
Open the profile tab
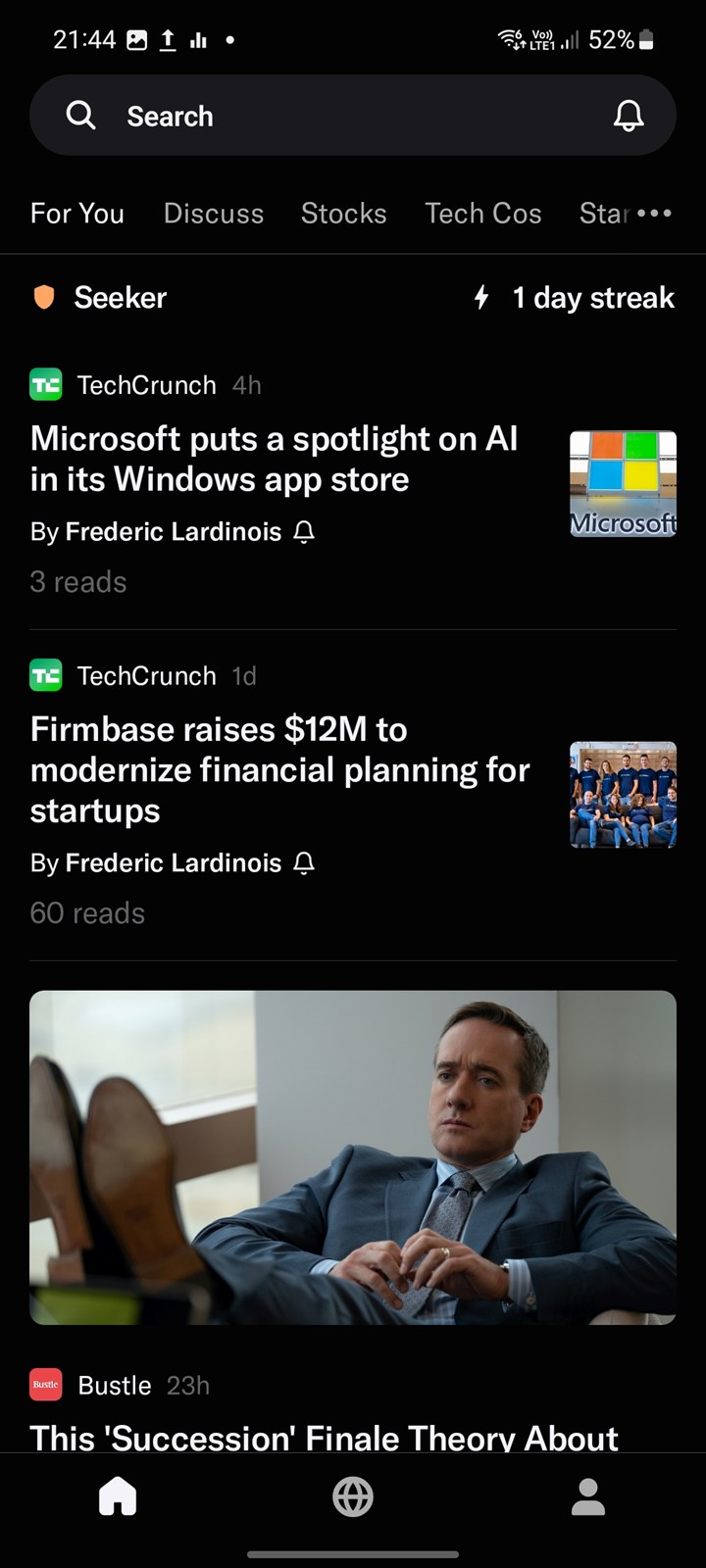[588, 1497]
